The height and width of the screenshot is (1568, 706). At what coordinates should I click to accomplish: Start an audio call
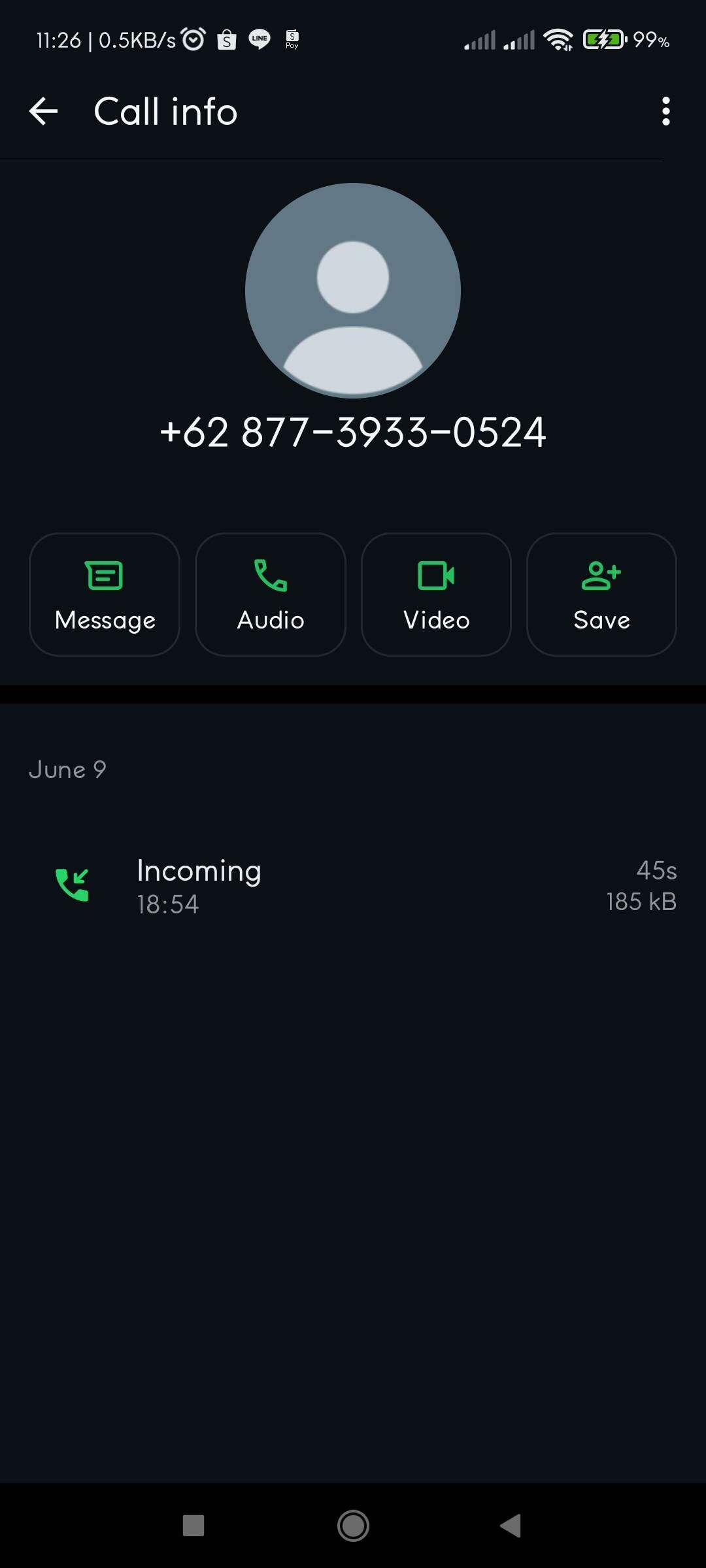271,595
